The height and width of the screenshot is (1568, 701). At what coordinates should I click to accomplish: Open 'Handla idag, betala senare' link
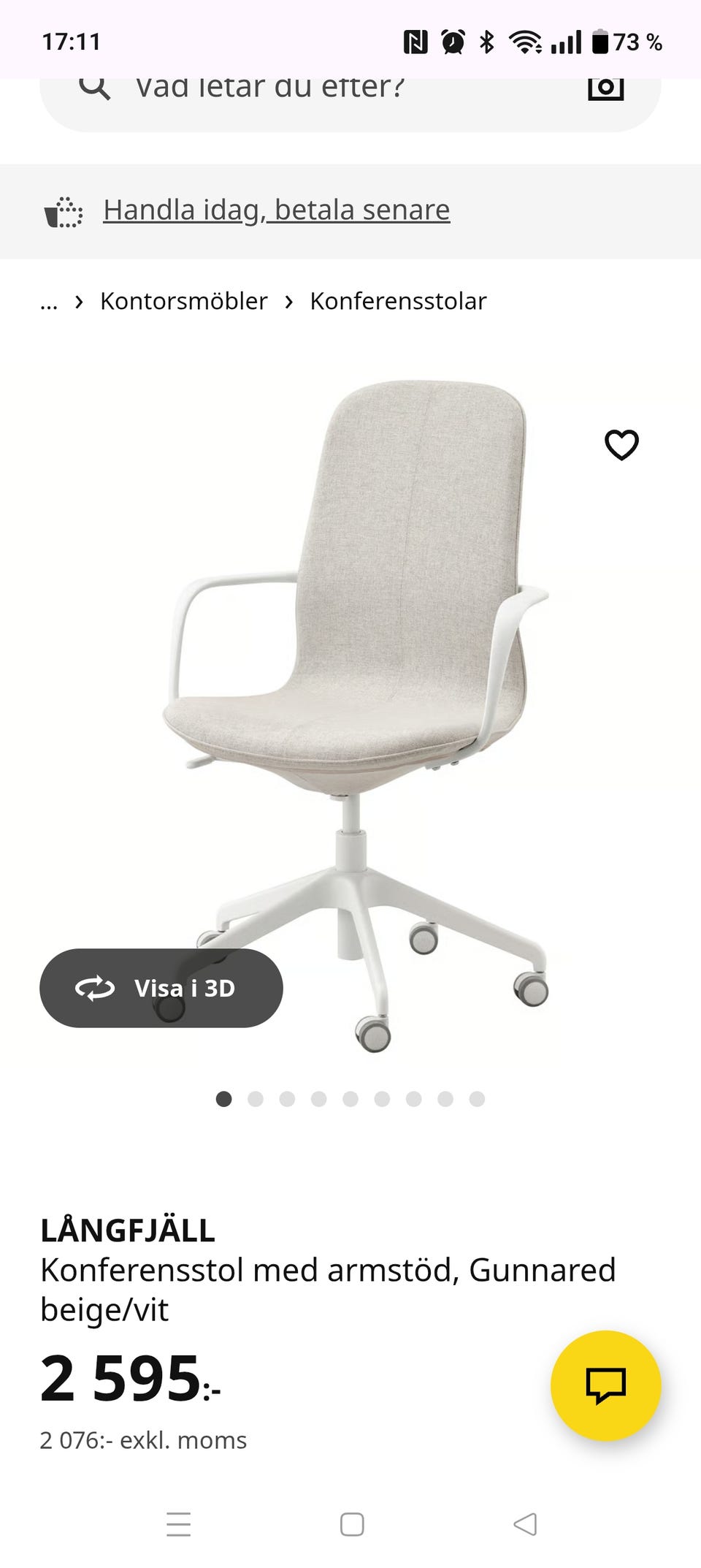276,210
